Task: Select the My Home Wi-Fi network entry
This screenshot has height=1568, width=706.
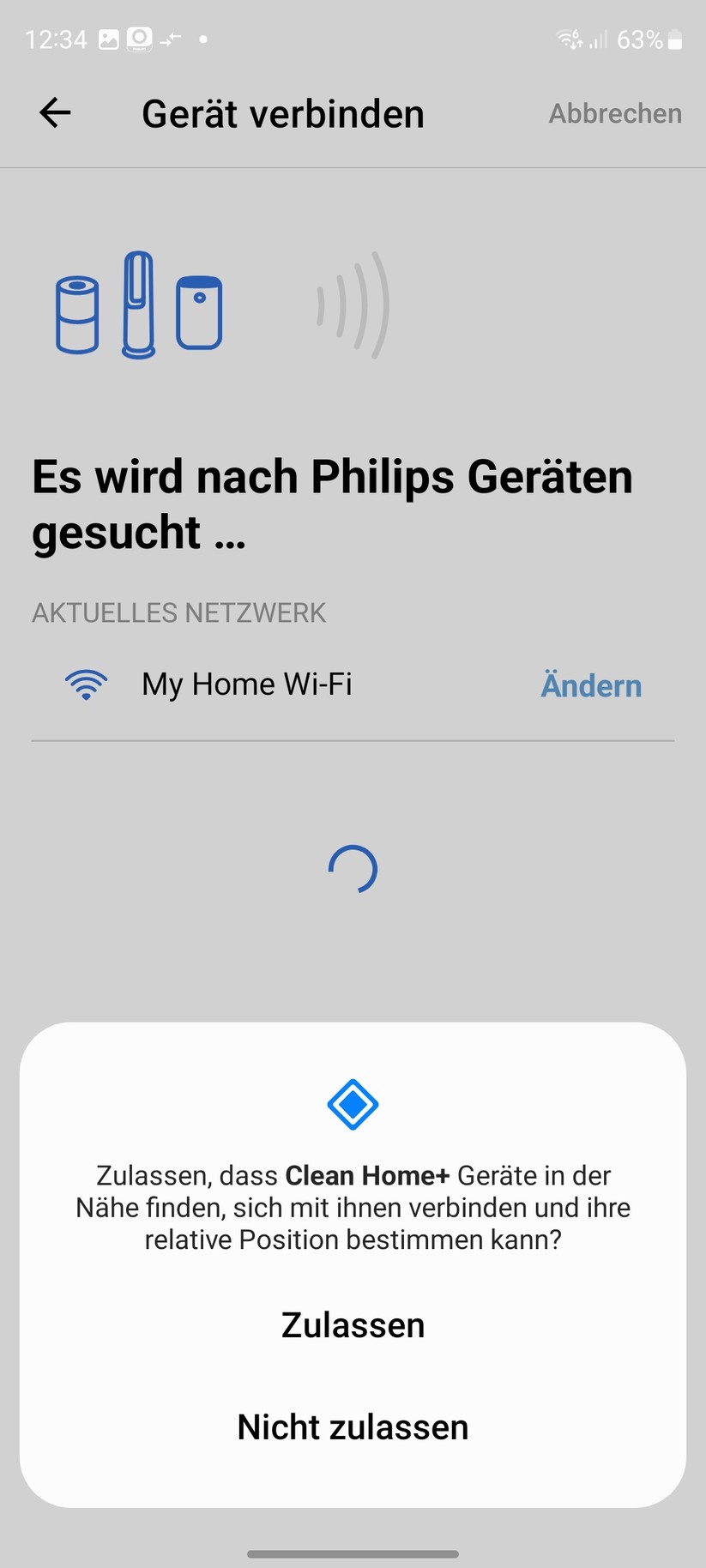Action: coord(246,684)
